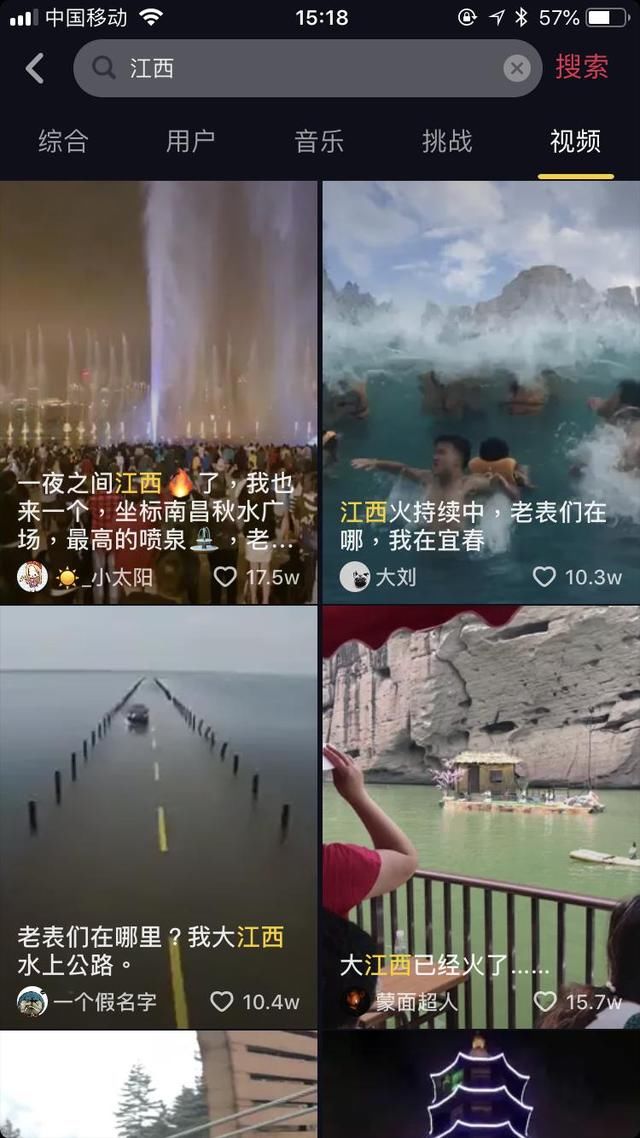
Task: Like the video by _小太阳
Action: point(226,577)
